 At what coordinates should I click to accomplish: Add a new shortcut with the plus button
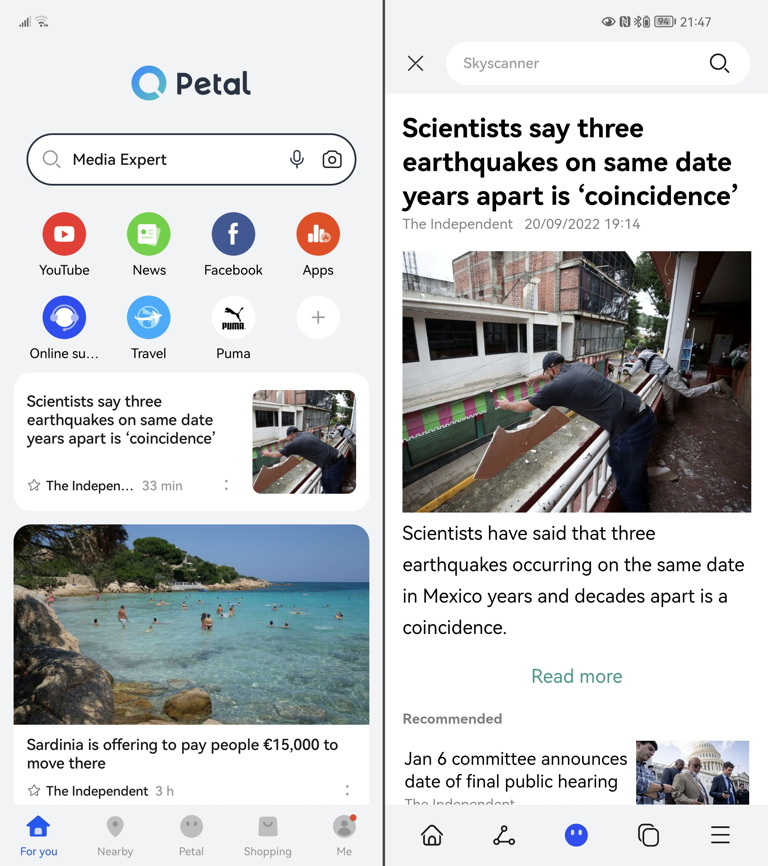point(318,318)
